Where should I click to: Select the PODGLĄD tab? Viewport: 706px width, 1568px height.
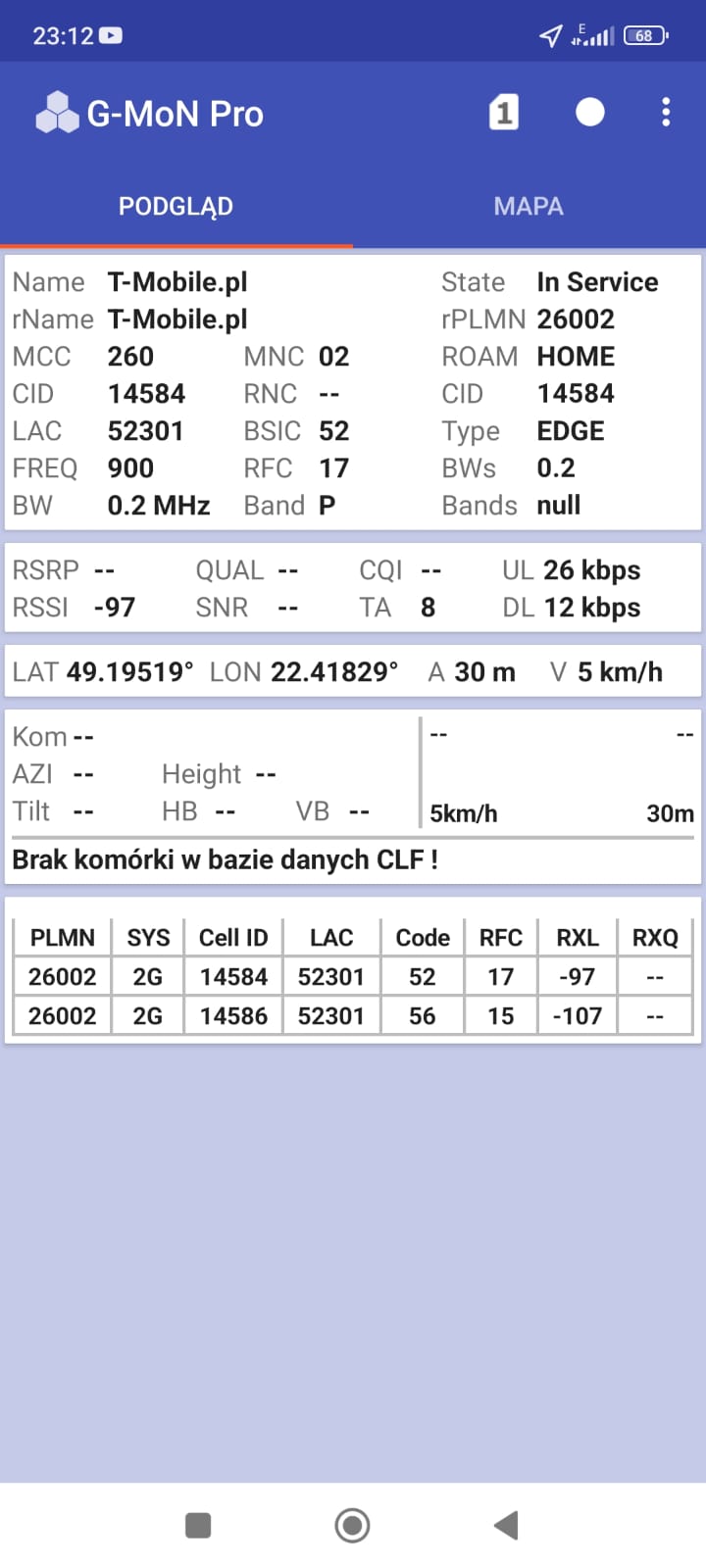[176, 206]
